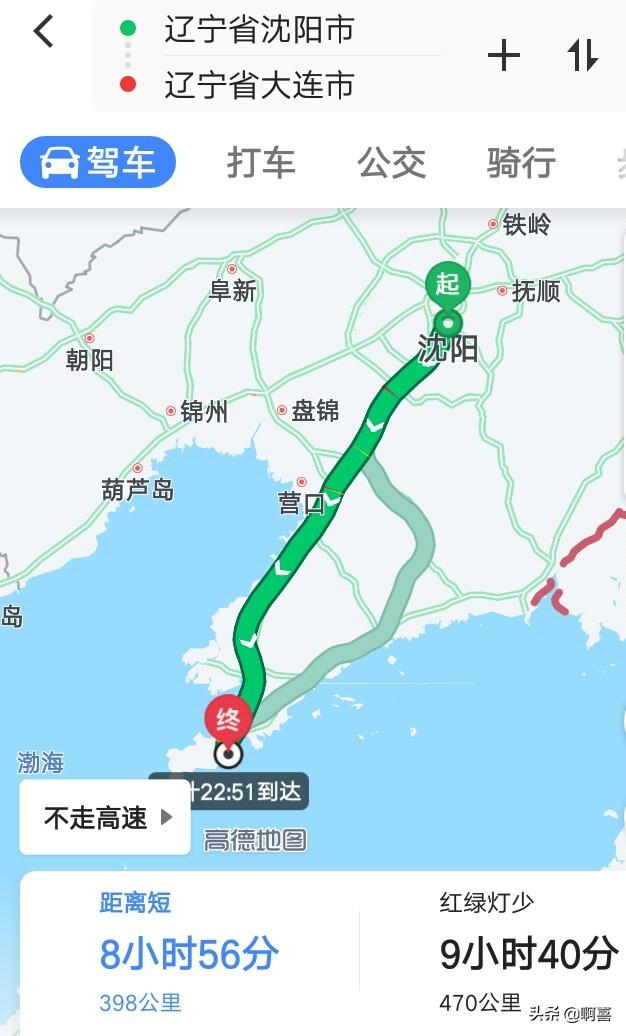Swap start and destination
Viewport: 626px width, 1036px height.
582,56
